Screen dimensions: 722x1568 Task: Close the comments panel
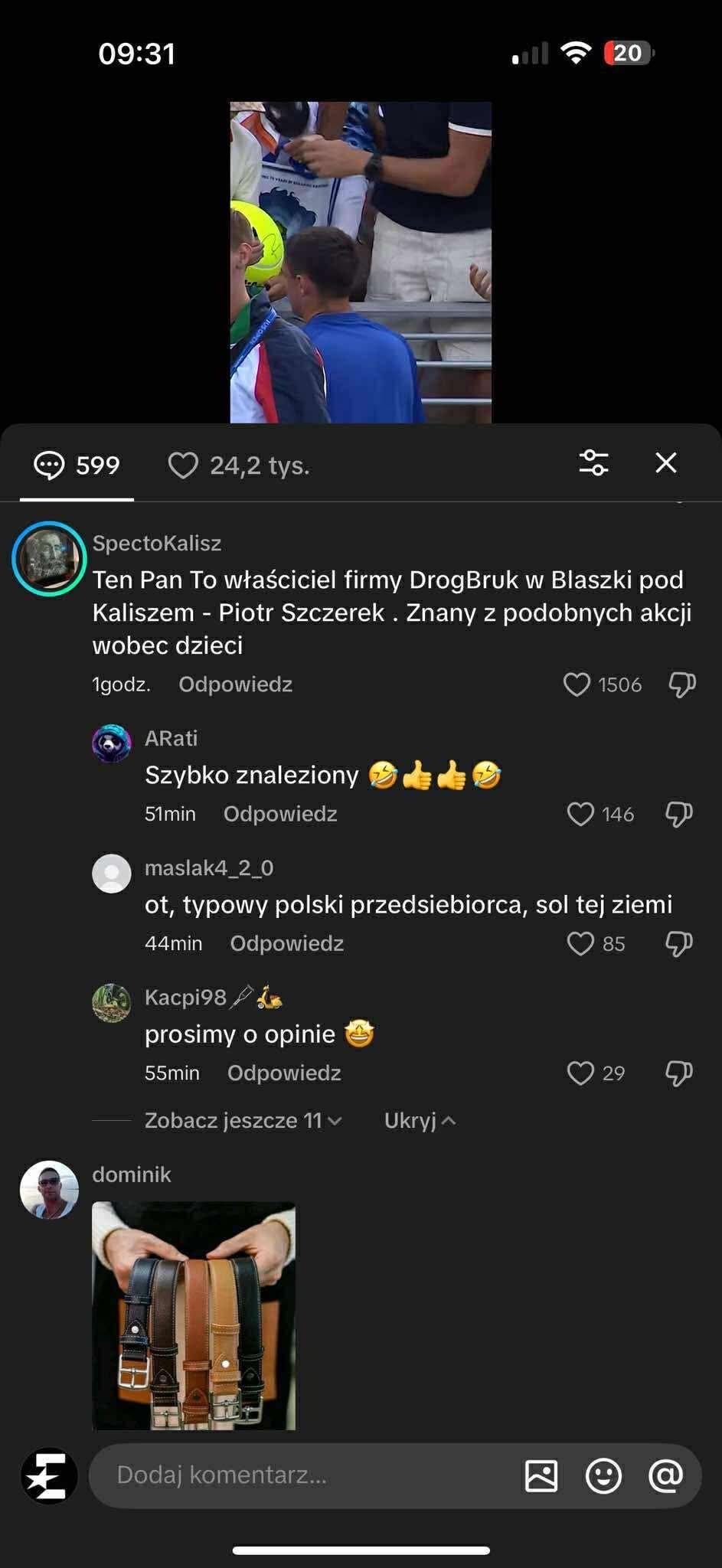pos(665,462)
